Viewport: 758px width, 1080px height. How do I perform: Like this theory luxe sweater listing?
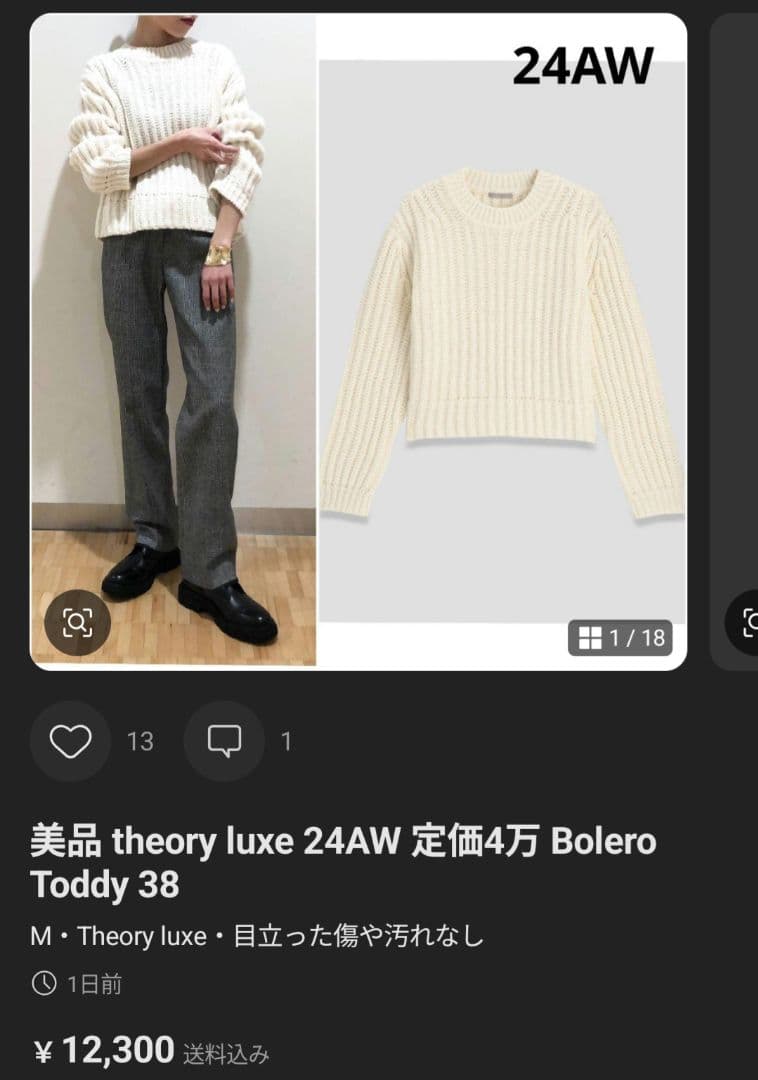pos(70,741)
